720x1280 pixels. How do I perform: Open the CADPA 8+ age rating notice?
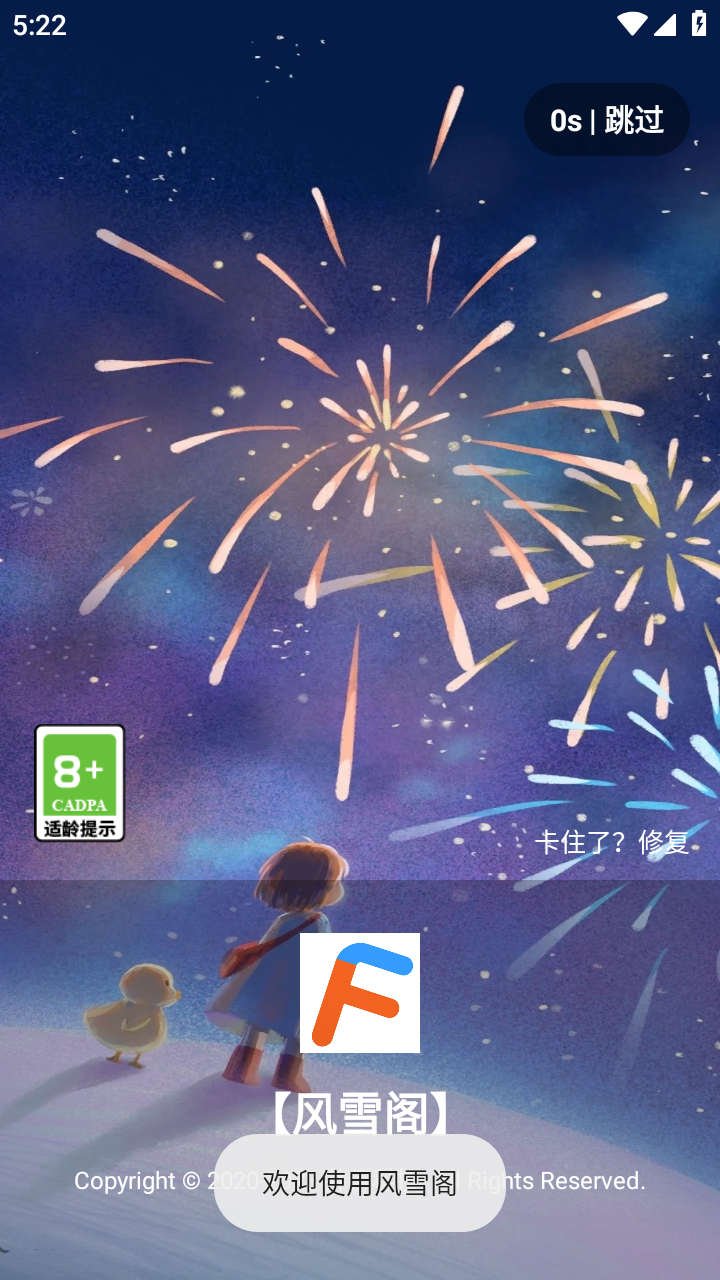80,783
